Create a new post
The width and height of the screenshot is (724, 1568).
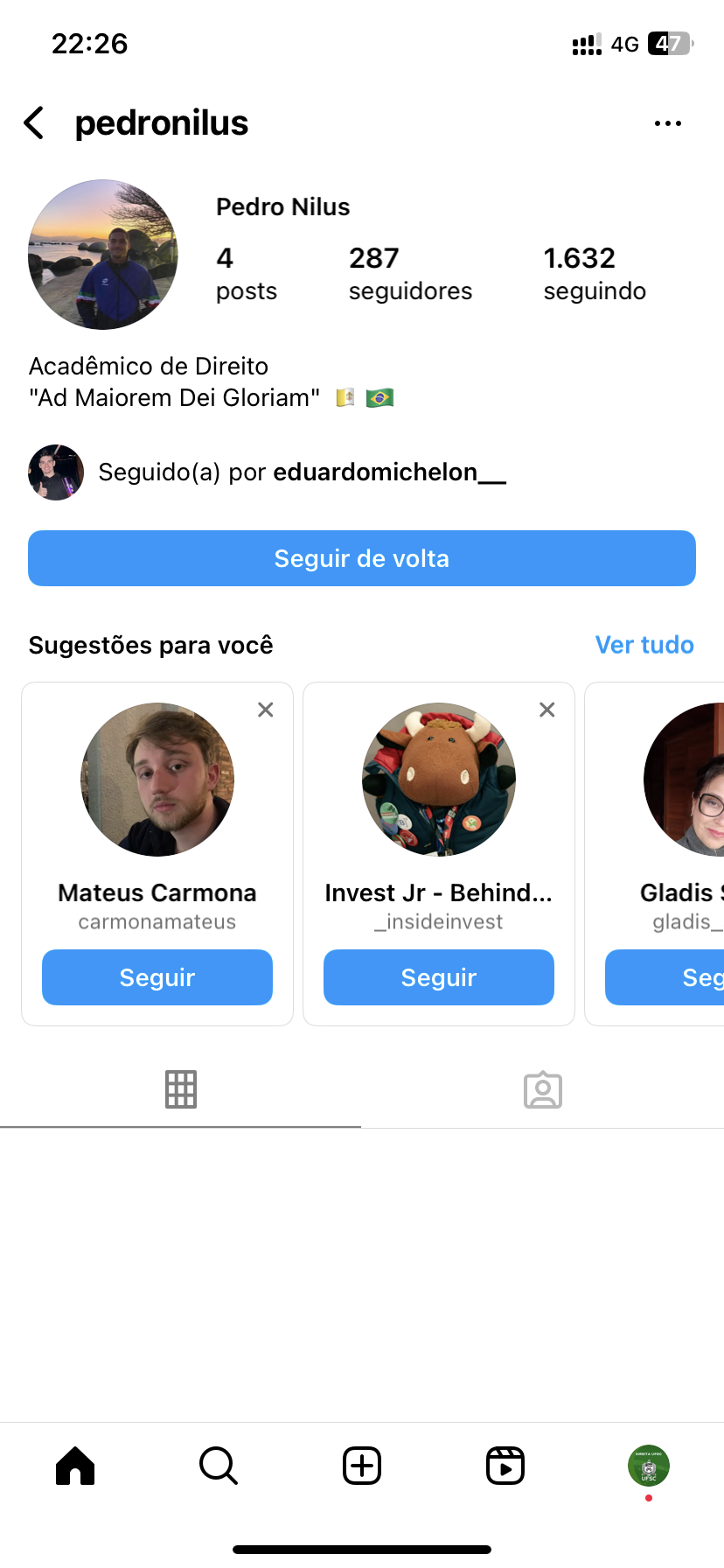click(362, 1466)
